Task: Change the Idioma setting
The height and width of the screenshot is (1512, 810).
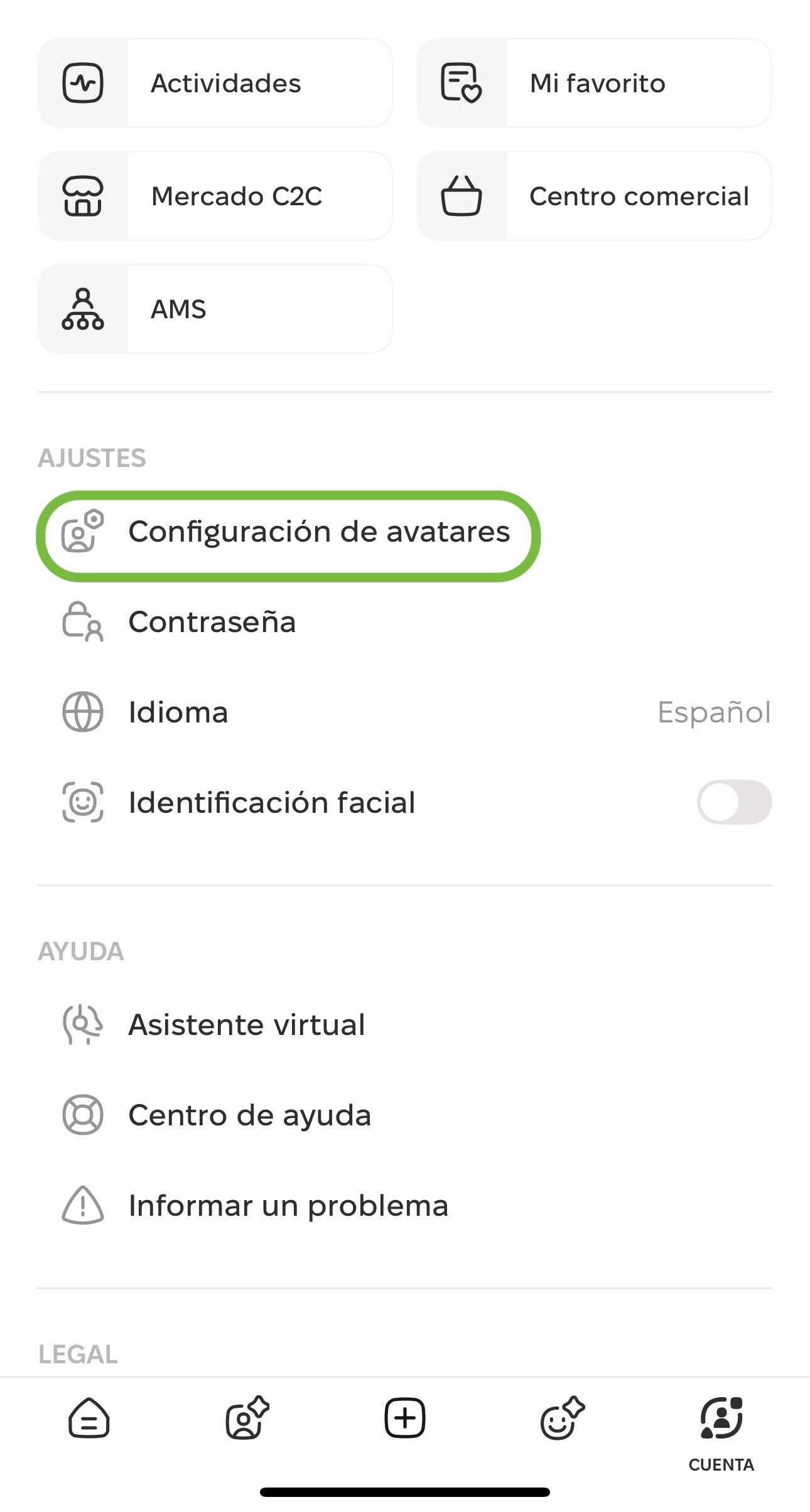Action: (x=405, y=712)
